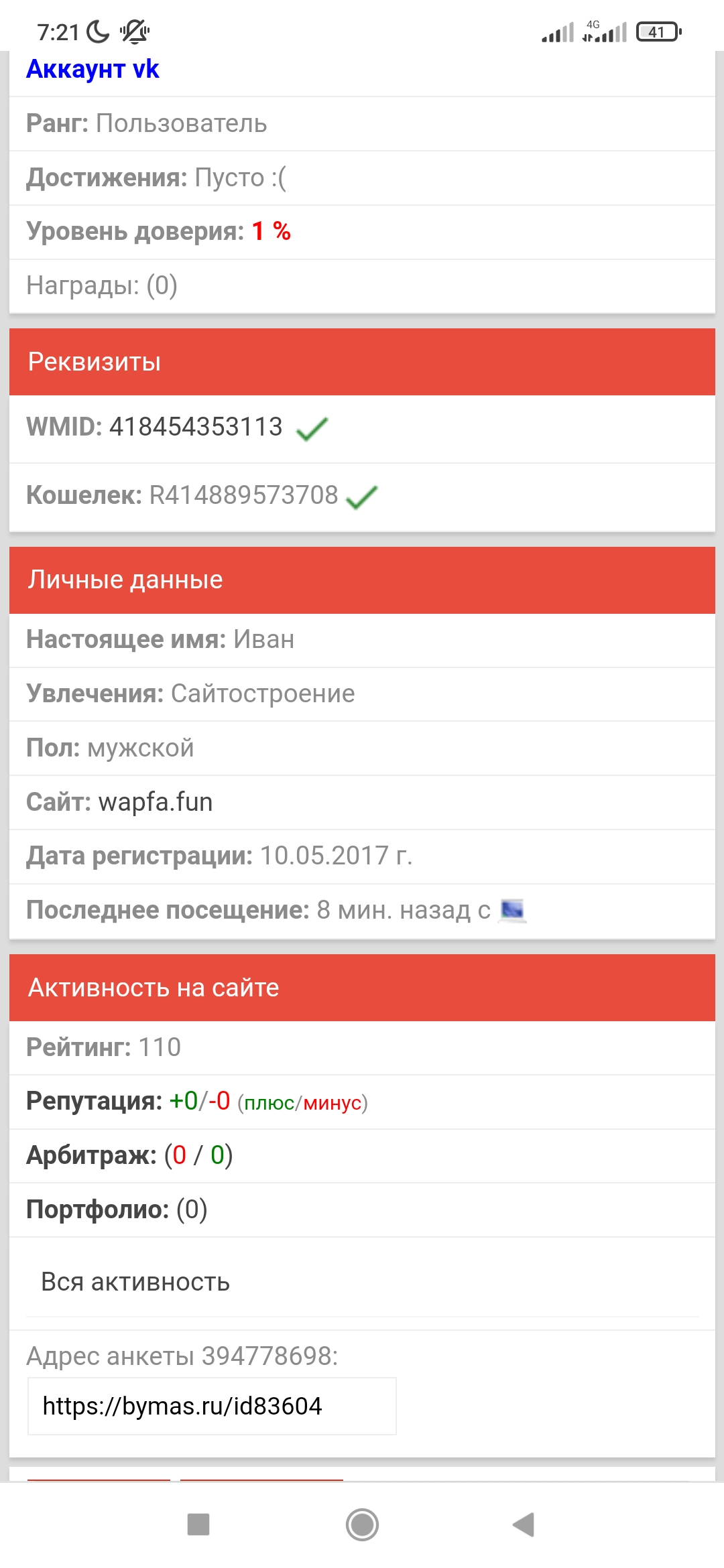Open the WMID 418454353113 link
The image size is (724, 1568).
coord(195,428)
